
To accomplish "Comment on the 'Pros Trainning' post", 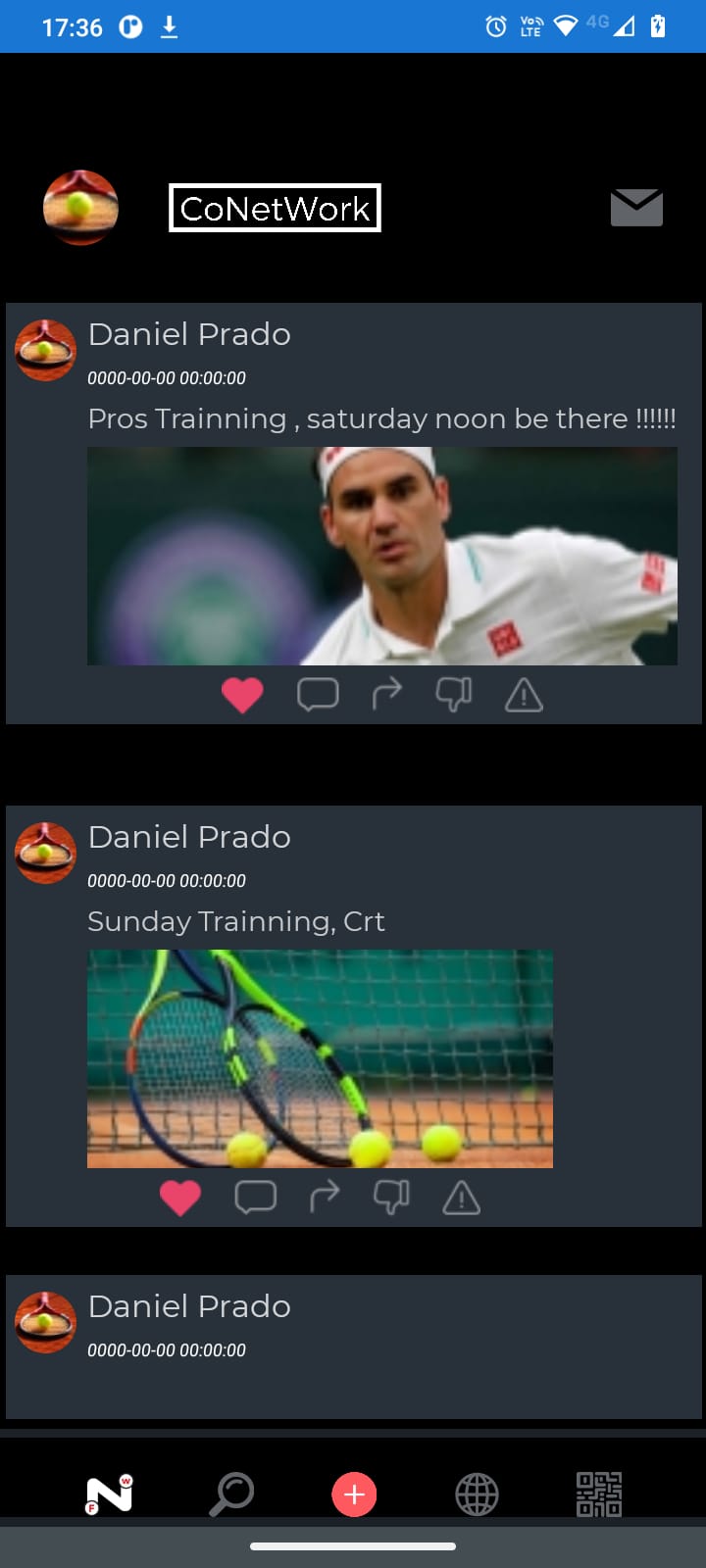I will click(318, 694).
